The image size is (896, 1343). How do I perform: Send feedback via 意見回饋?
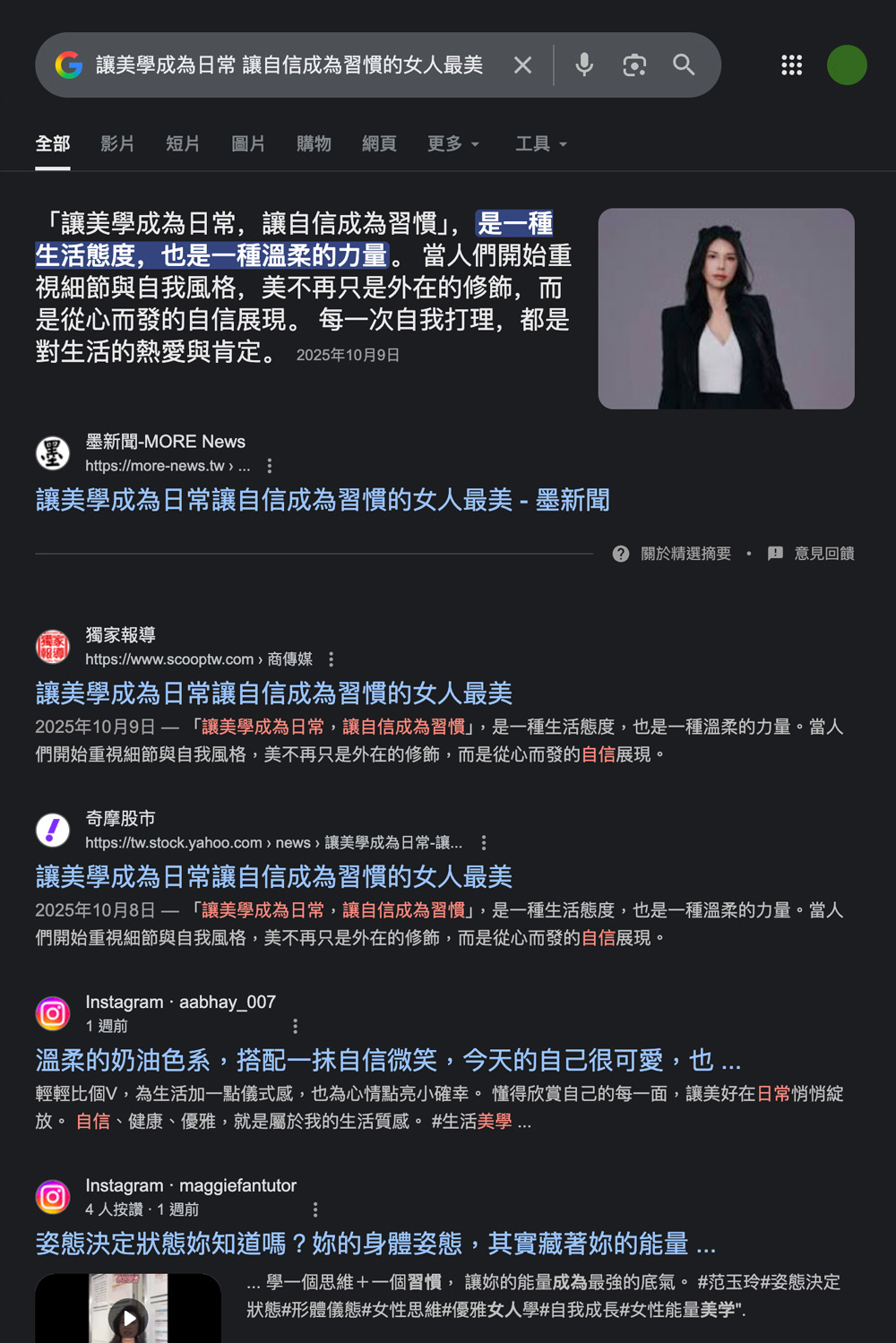812,554
